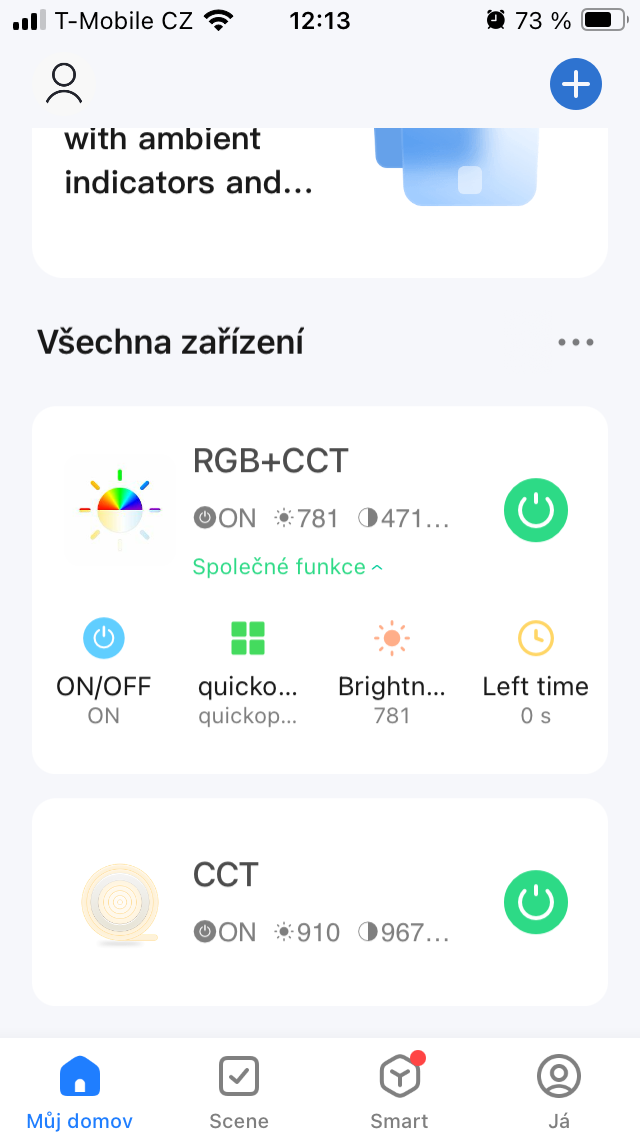Add a new device with plus button
Viewport: 640px width, 1136px height.
click(575, 85)
